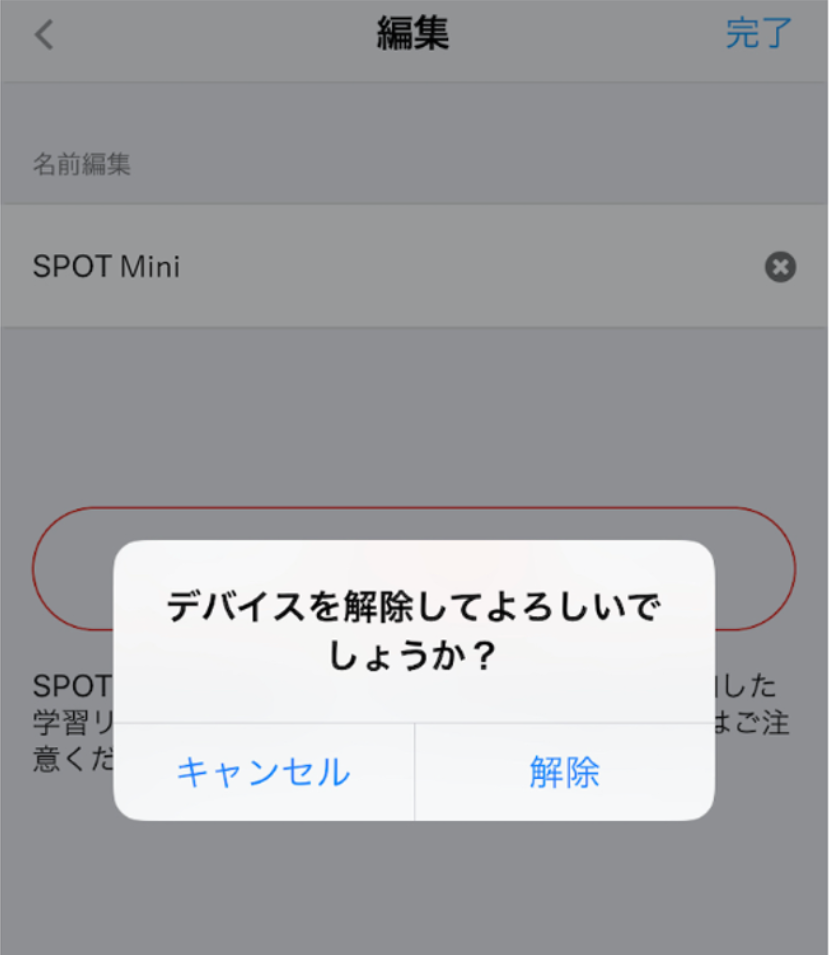Confirm device removal with 解除
The height and width of the screenshot is (955, 829).
(x=564, y=772)
